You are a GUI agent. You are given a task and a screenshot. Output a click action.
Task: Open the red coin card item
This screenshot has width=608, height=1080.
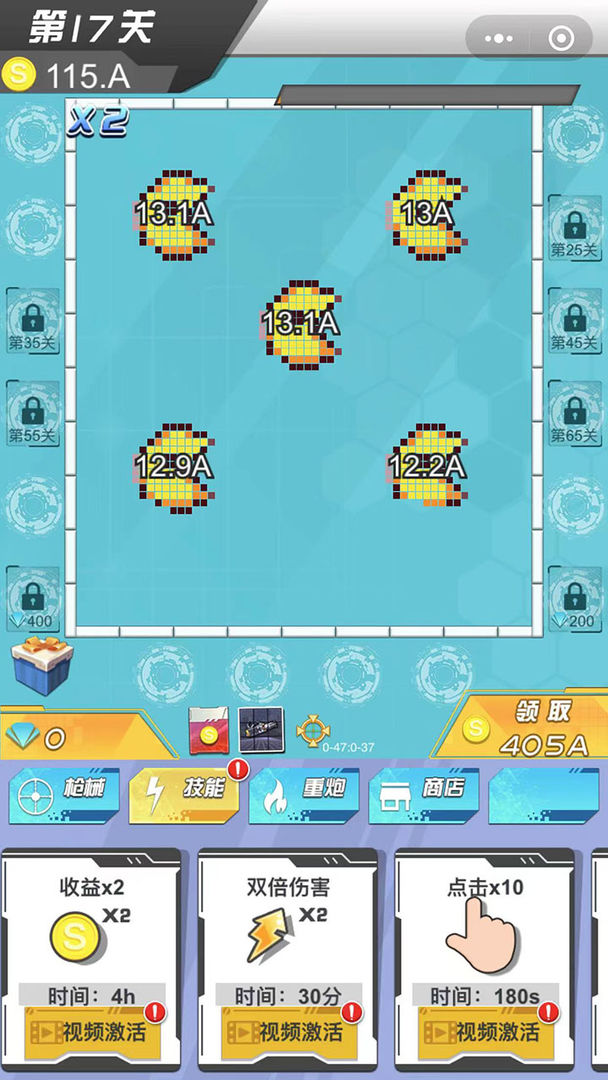coord(209,731)
